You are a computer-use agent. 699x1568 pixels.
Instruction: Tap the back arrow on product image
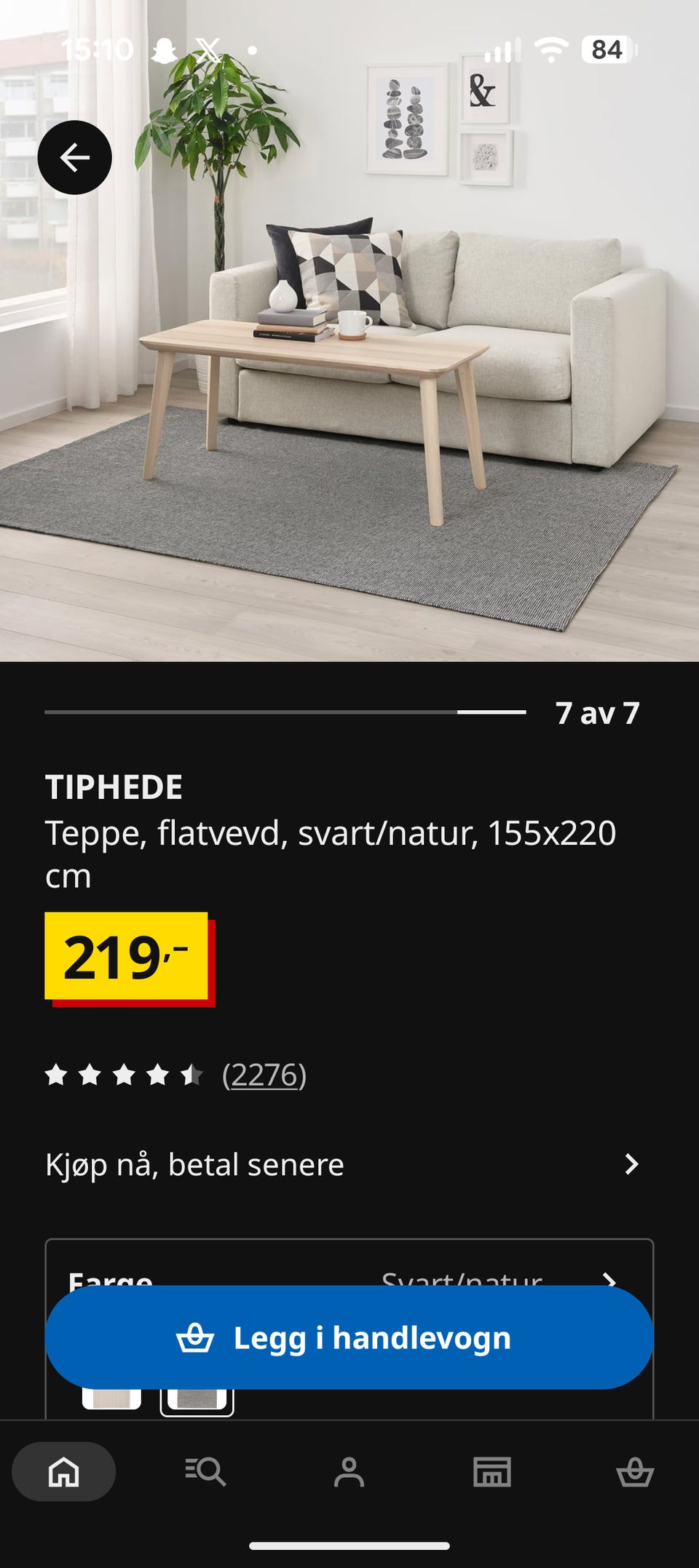tap(74, 158)
